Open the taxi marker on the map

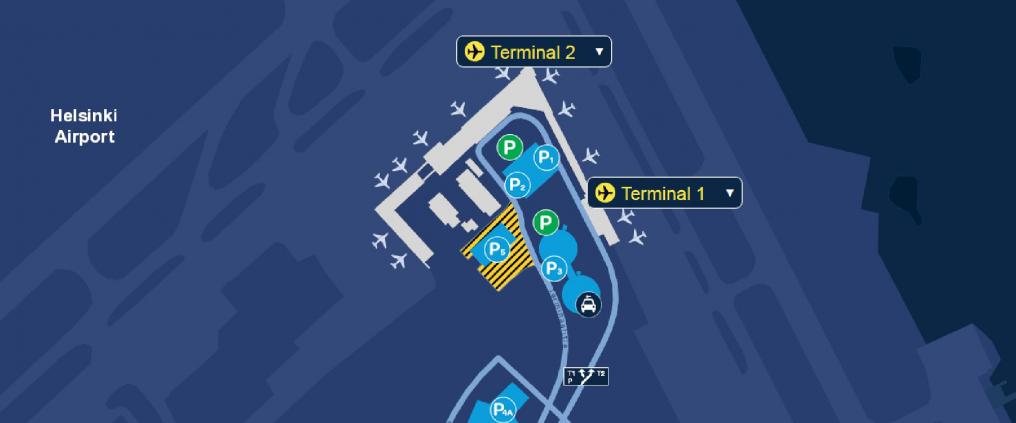coord(589,305)
